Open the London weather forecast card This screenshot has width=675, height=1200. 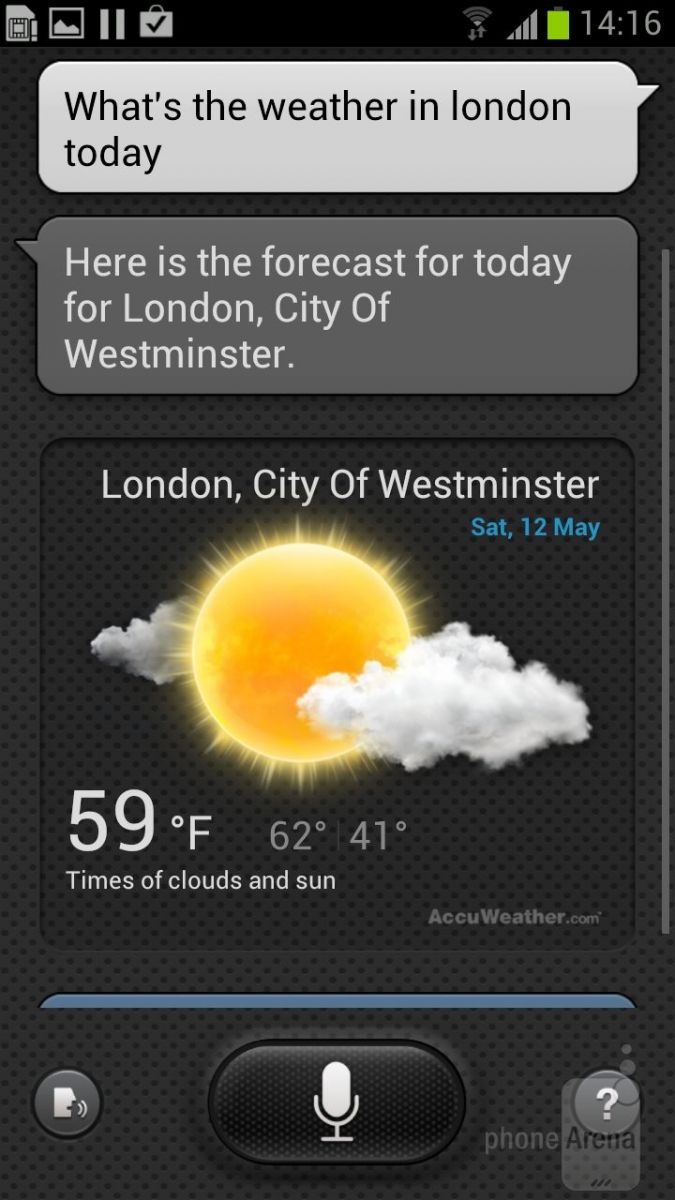(x=337, y=692)
